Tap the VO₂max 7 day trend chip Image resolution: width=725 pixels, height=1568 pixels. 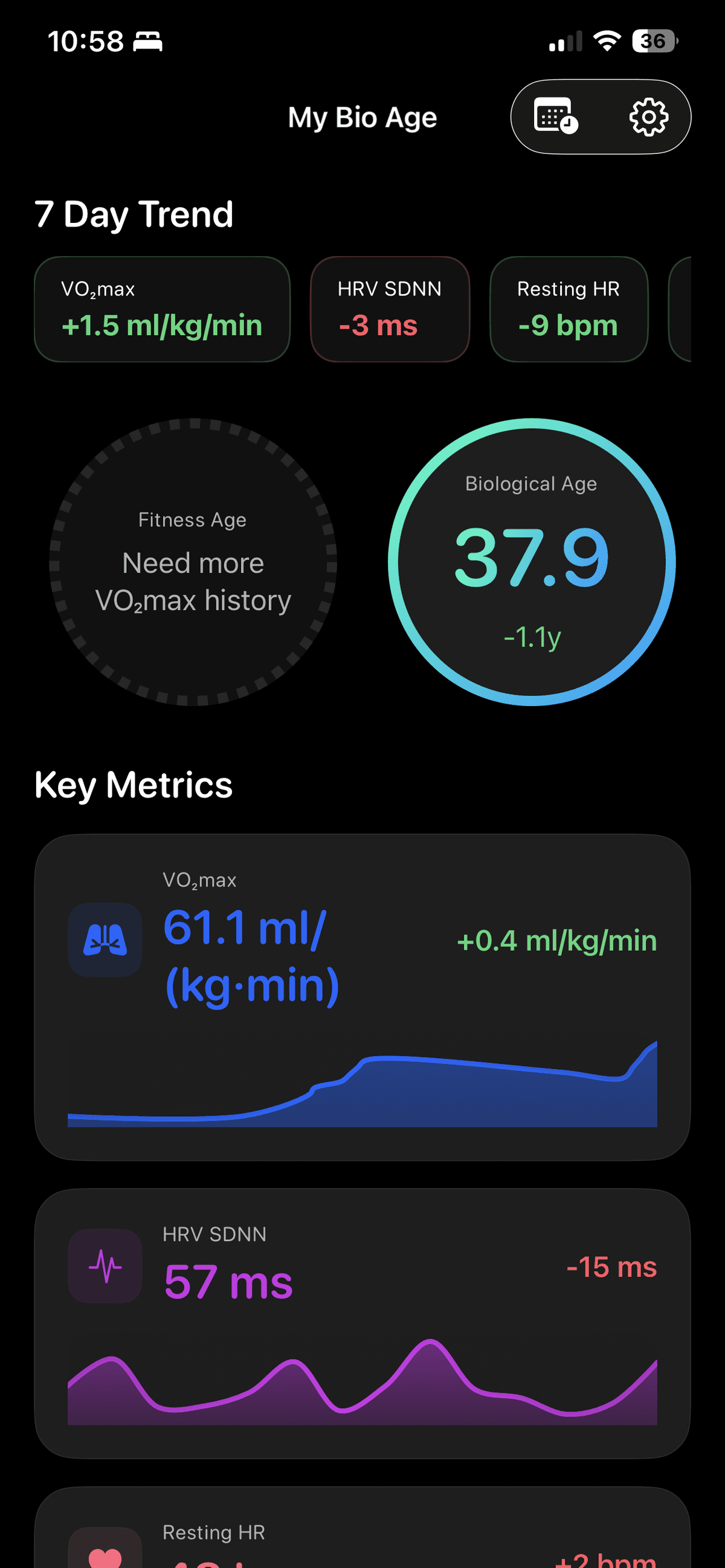162,309
